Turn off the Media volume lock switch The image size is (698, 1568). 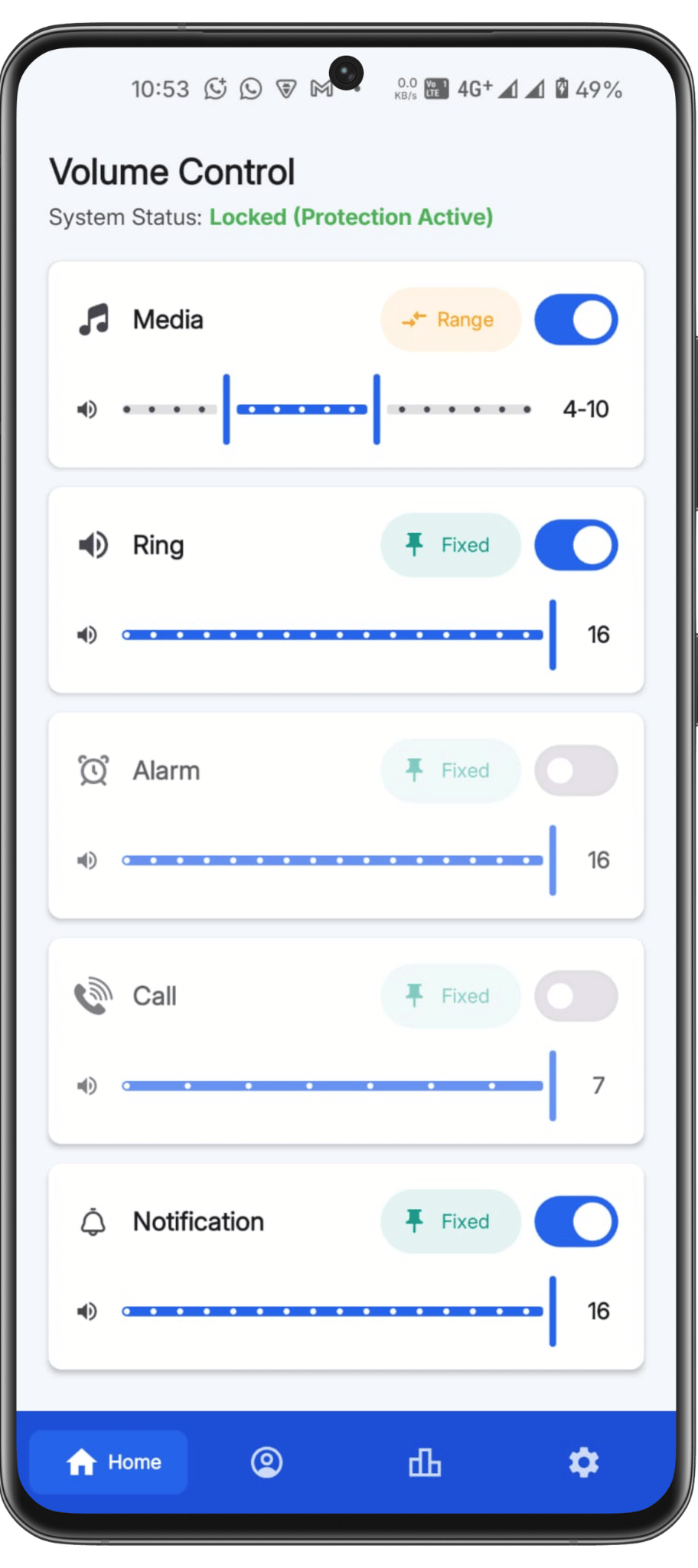pos(576,319)
